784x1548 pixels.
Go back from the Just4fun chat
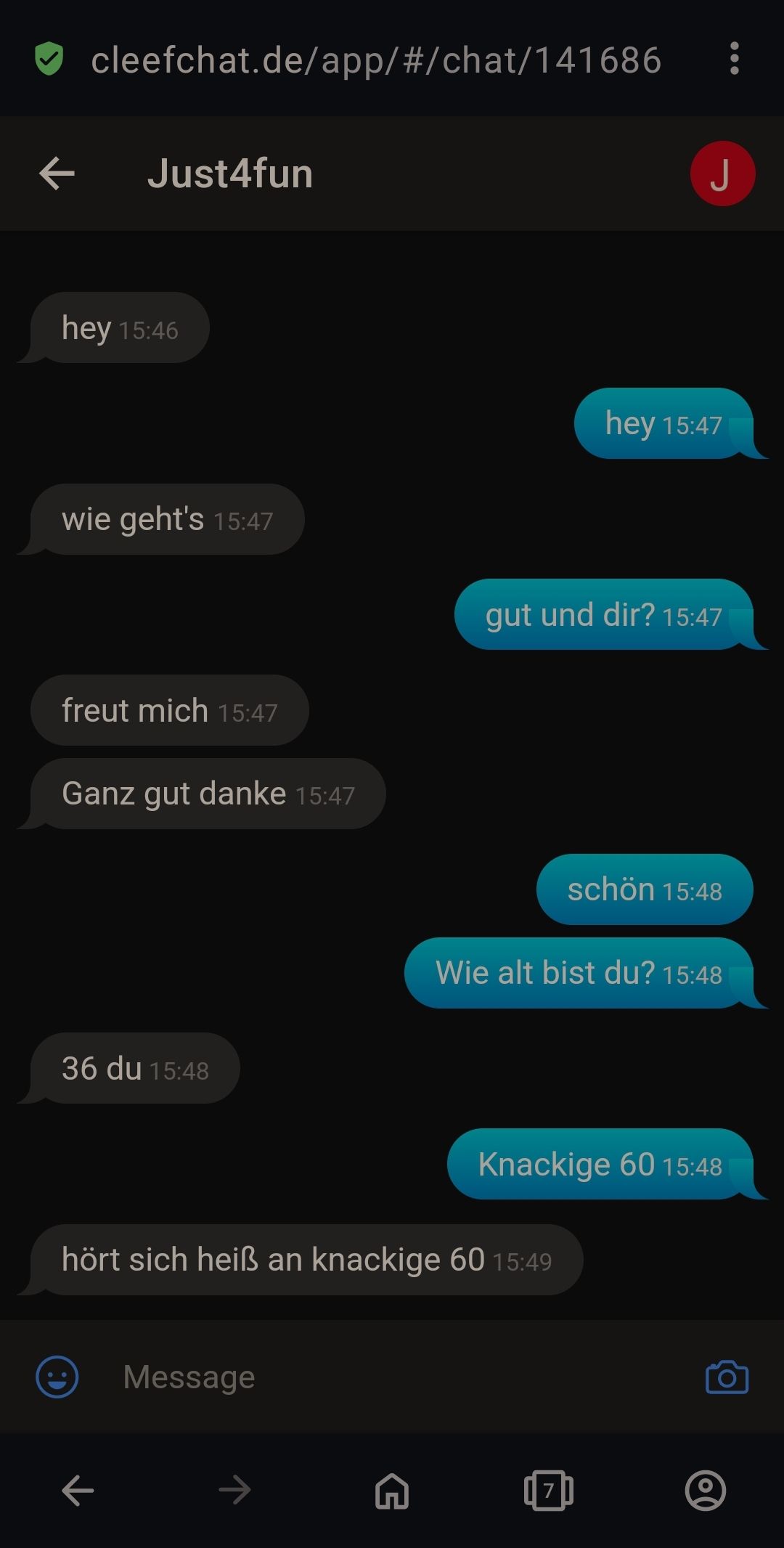[x=57, y=174]
